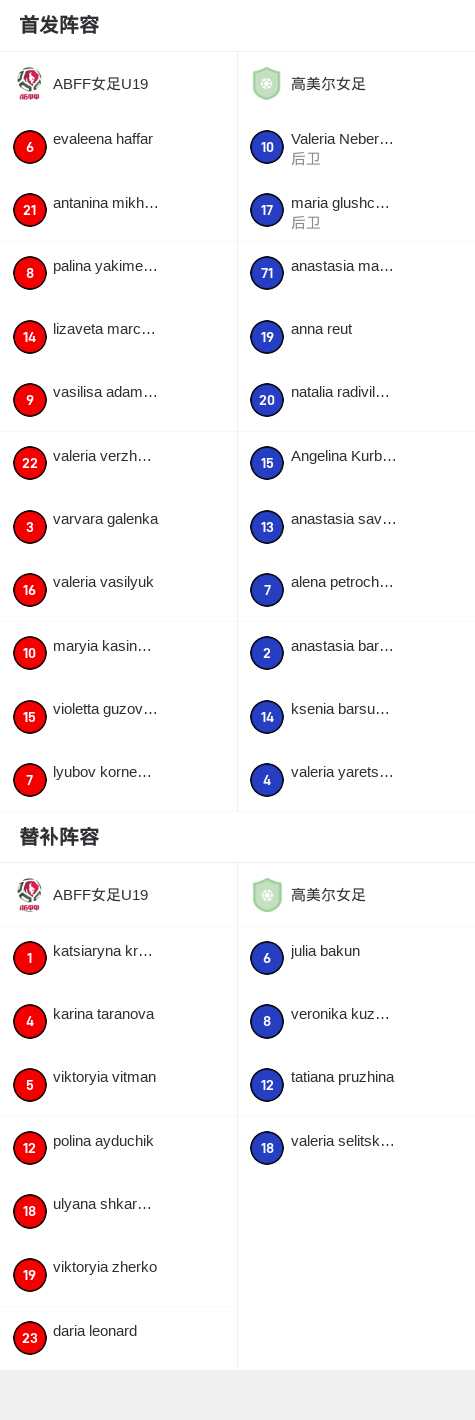This screenshot has height=1420, width=475.
Task: Open substitute karina taranova
Action: pyautogui.click(x=118, y=1022)
